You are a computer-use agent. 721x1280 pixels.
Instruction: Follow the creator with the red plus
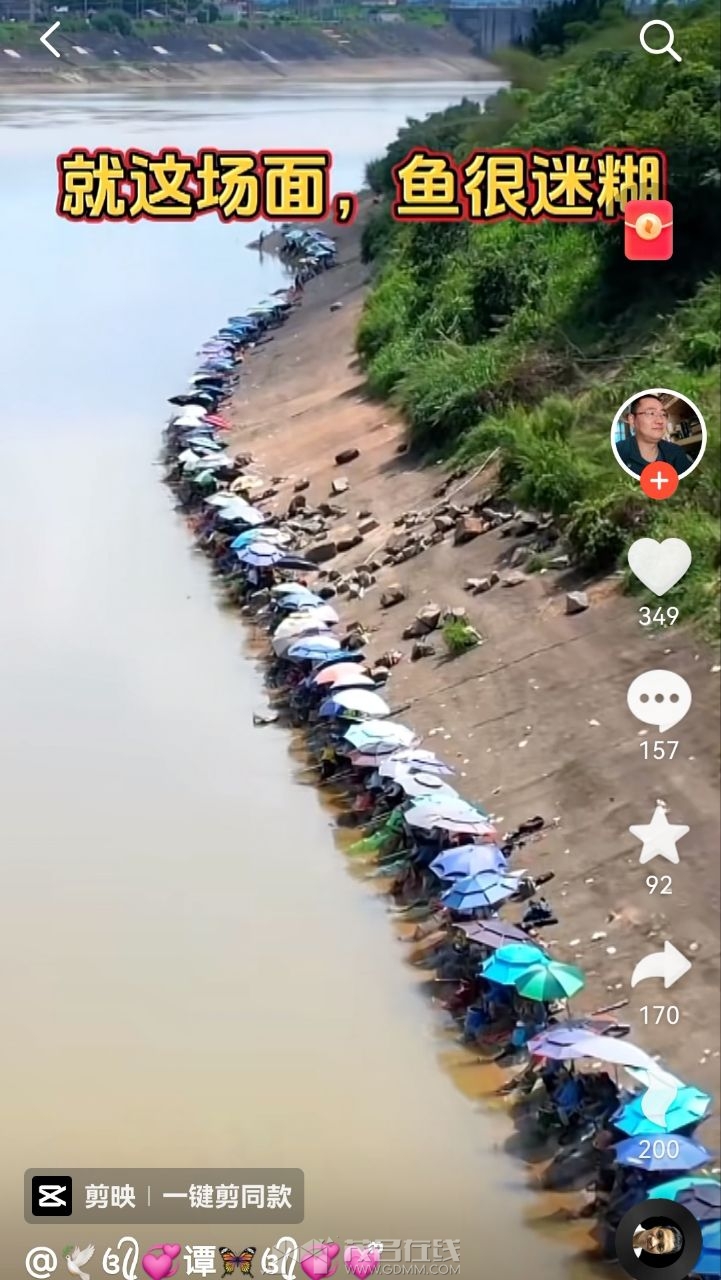pos(658,482)
